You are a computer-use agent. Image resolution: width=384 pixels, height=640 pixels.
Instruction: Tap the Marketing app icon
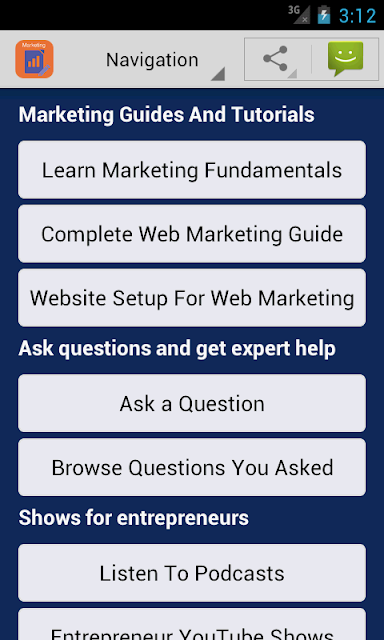[35, 59]
